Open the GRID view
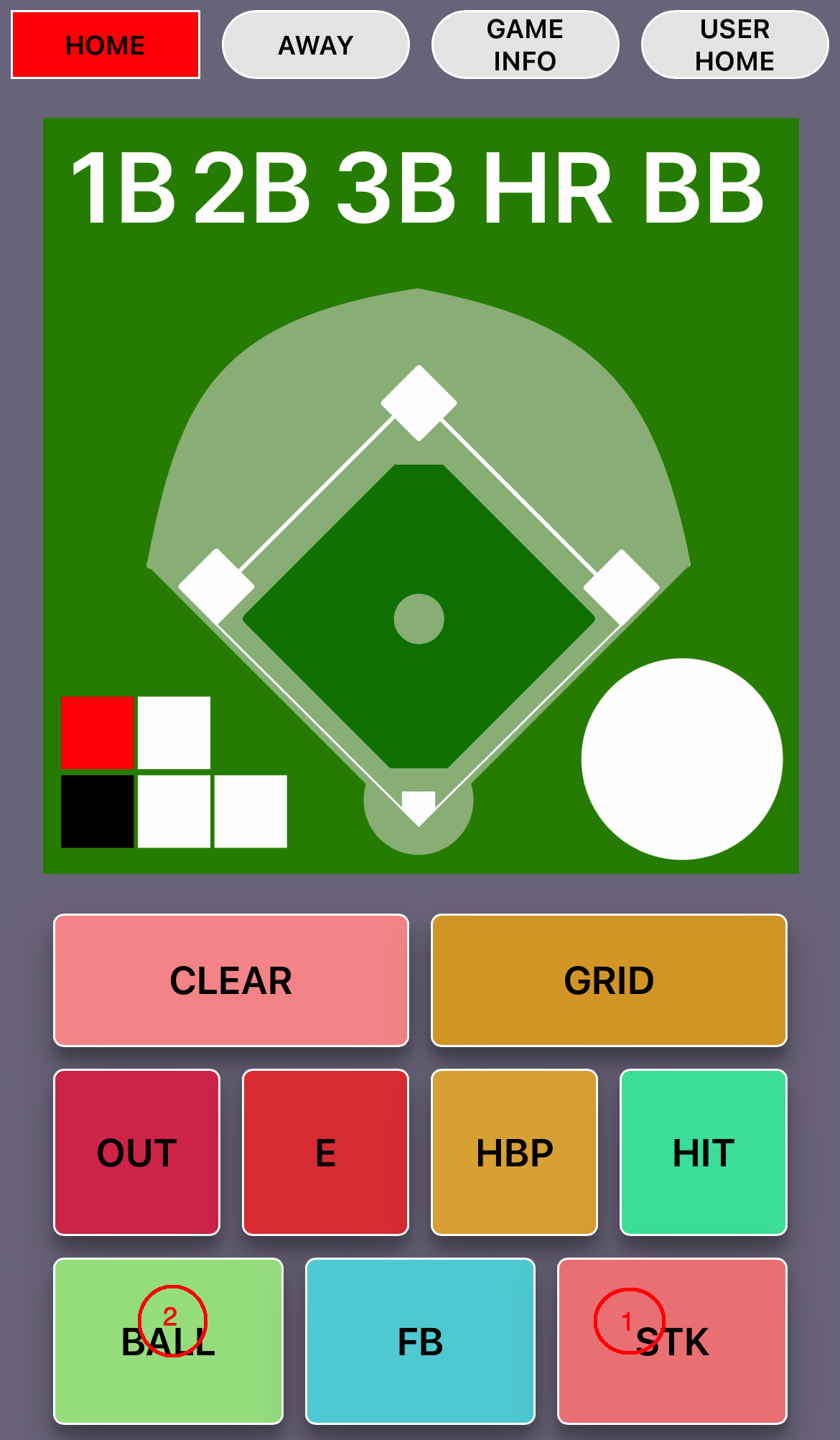840x1440 pixels. coord(609,980)
